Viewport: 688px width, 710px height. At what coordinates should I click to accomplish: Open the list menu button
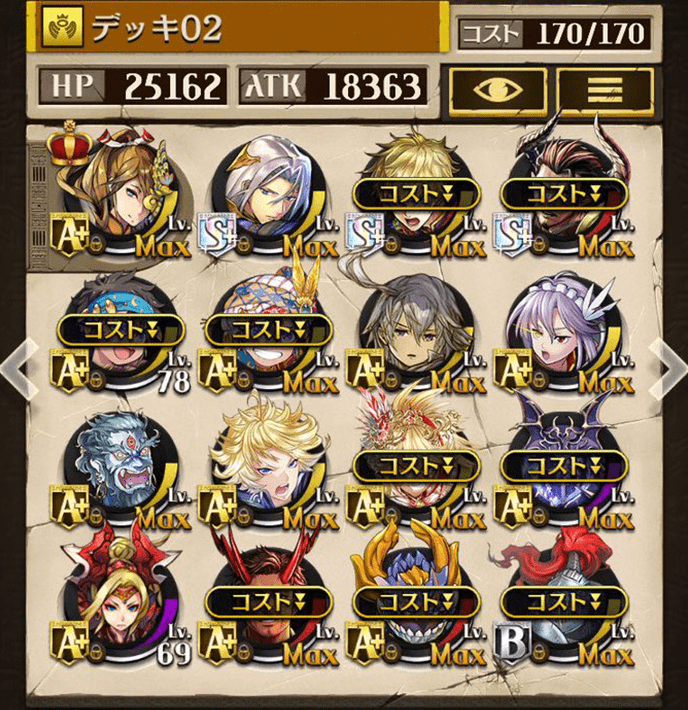click(x=605, y=89)
